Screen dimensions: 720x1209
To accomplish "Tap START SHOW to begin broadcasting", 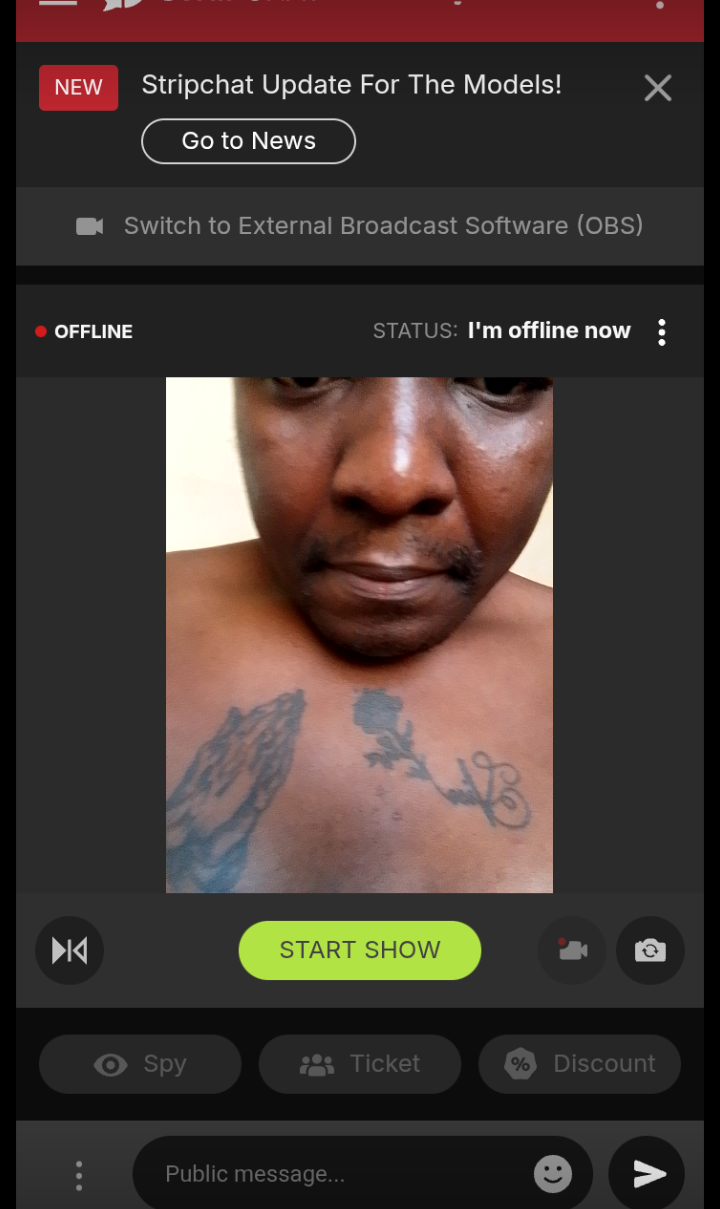I will click(x=360, y=950).
